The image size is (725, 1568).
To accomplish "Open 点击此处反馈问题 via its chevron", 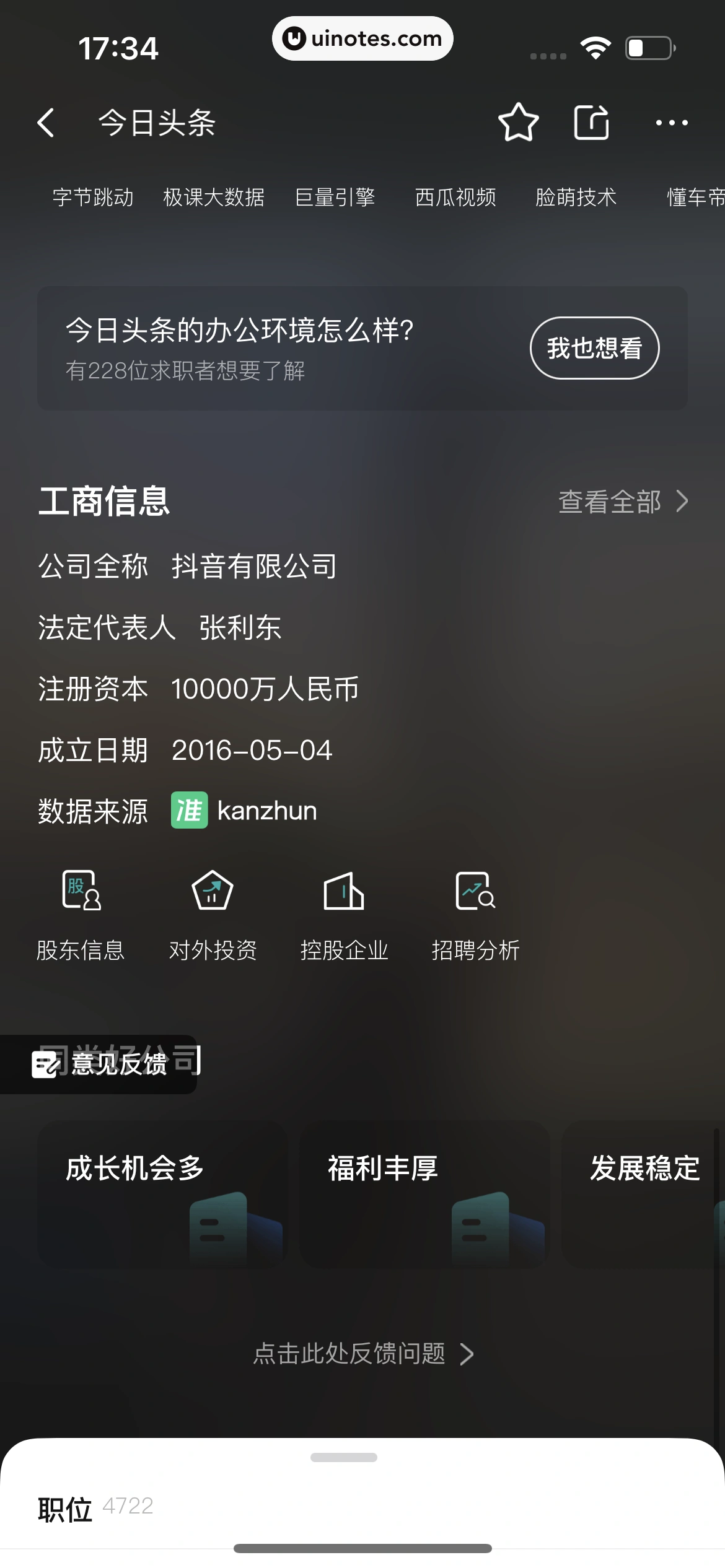I will click(362, 1353).
